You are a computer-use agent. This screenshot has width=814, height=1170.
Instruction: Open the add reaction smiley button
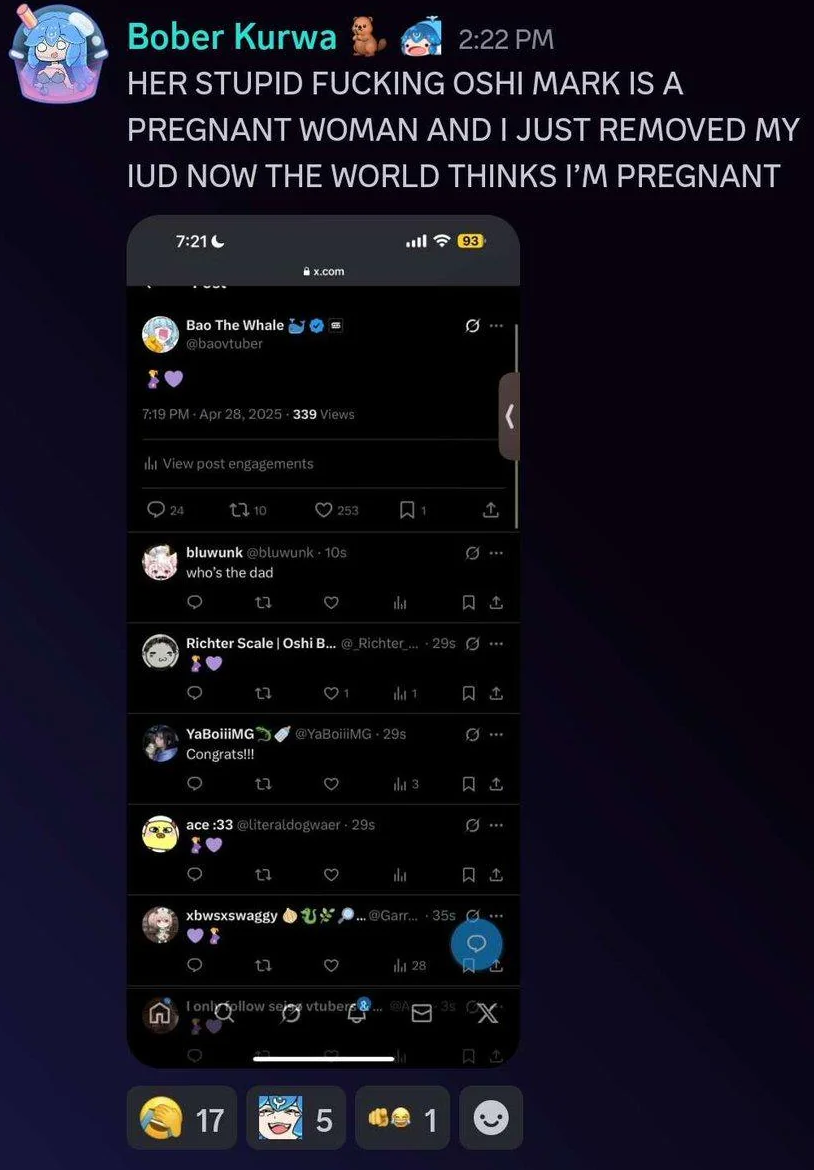[490, 1118]
